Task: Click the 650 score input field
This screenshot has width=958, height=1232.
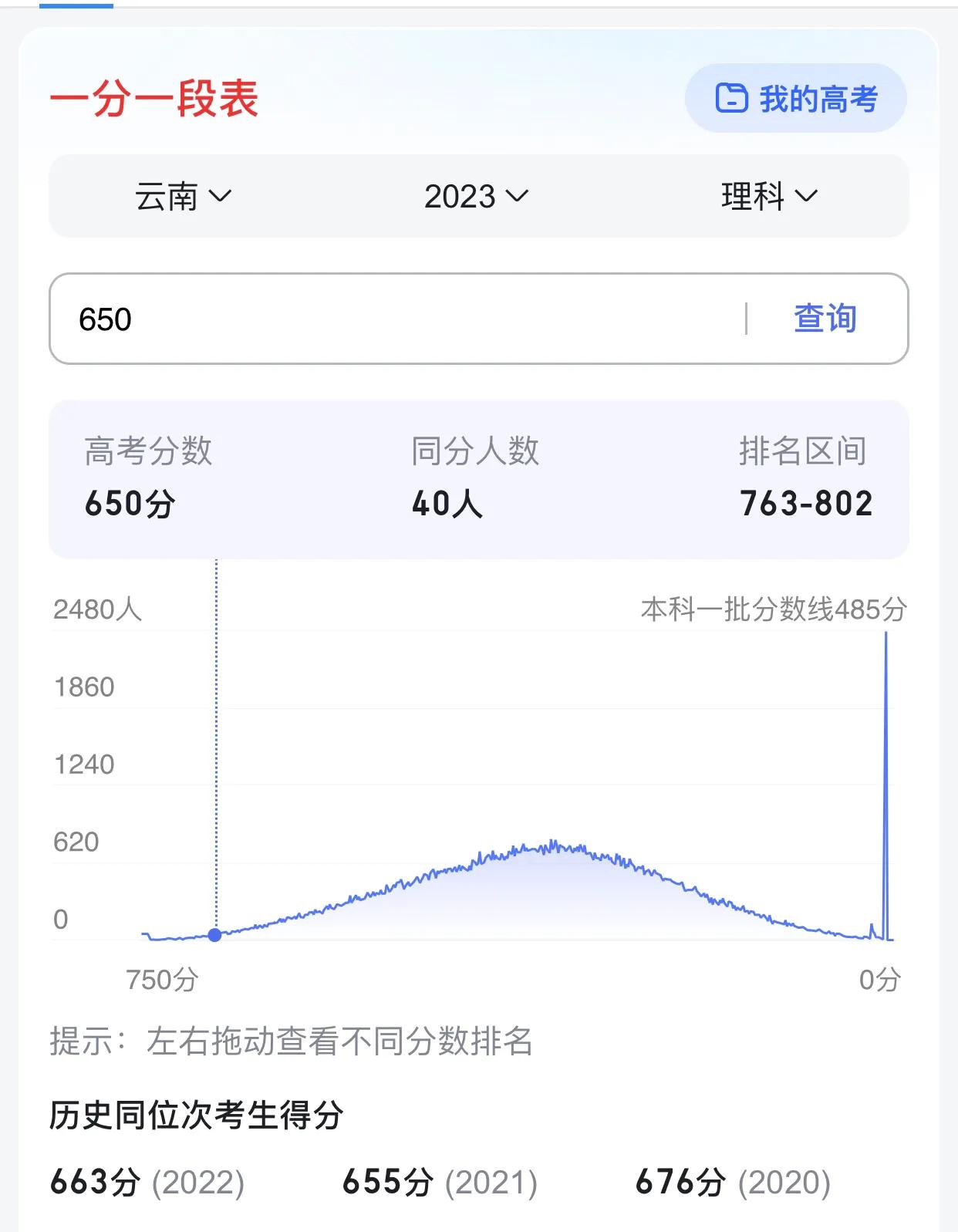Action: (309, 318)
